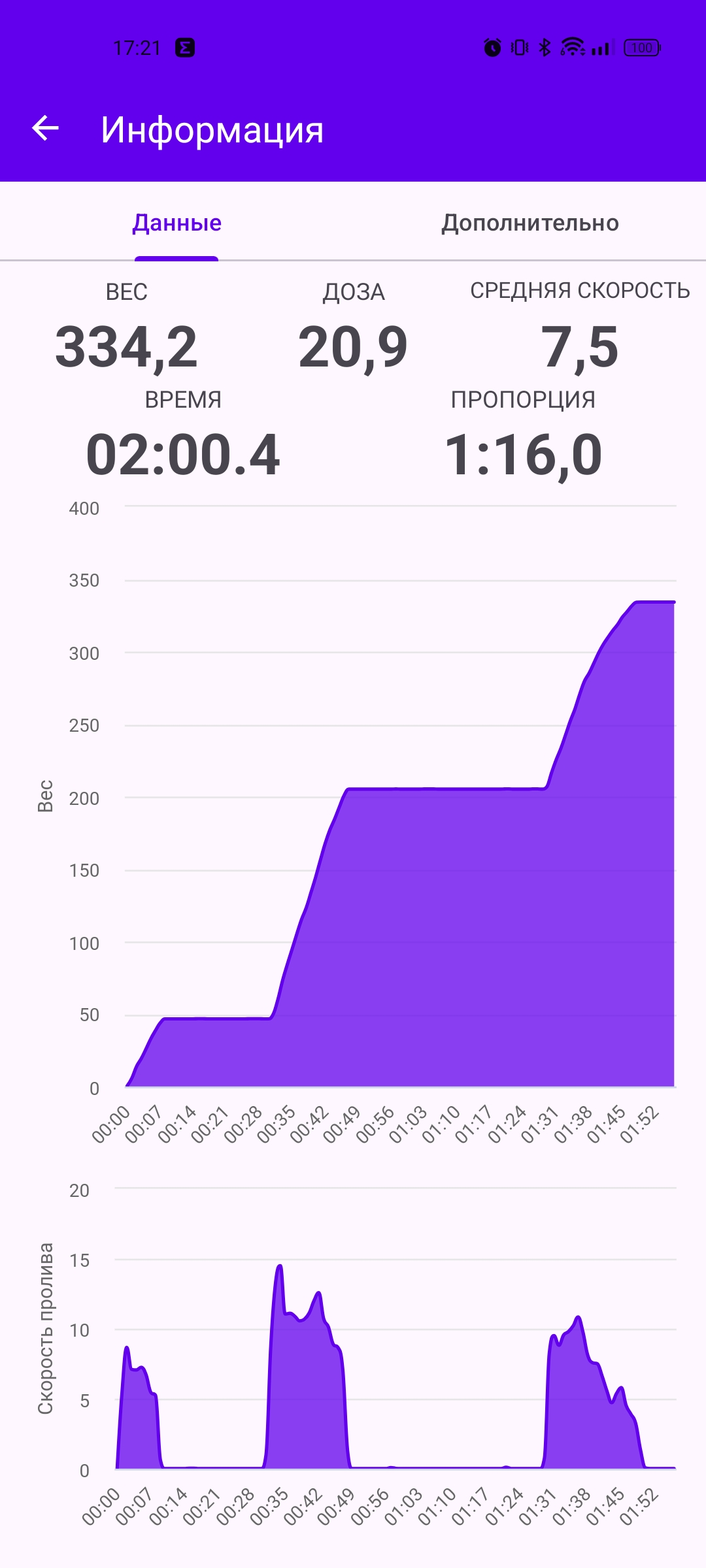Switch to the Дополнительно tab
The width and height of the screenshot is (706, 1568).
tap(529, 223)
